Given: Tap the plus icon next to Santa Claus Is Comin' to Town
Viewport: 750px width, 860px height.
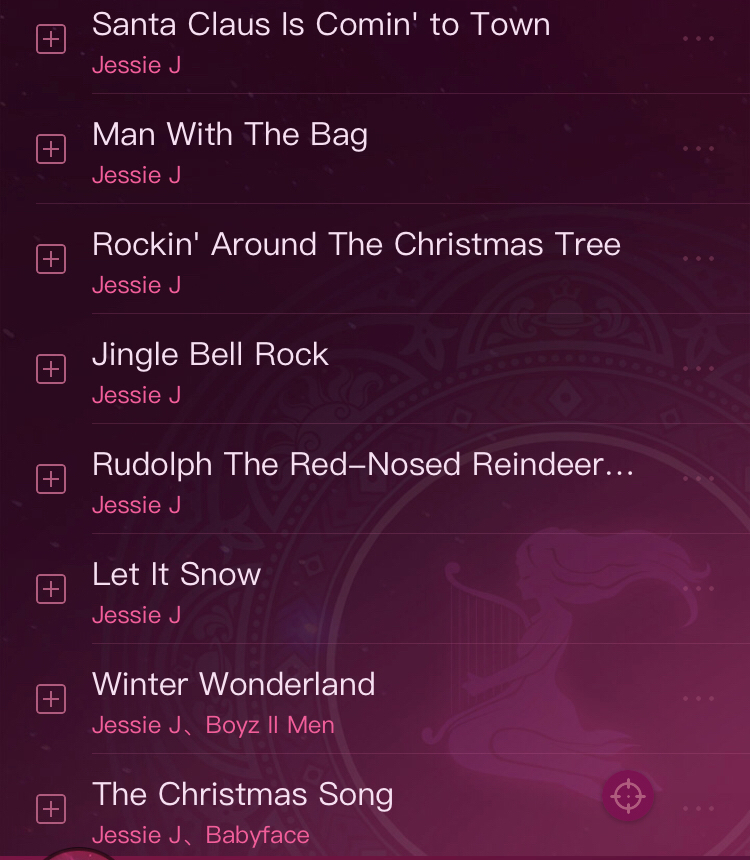Looking at the screenshot, I should point(51,39).
